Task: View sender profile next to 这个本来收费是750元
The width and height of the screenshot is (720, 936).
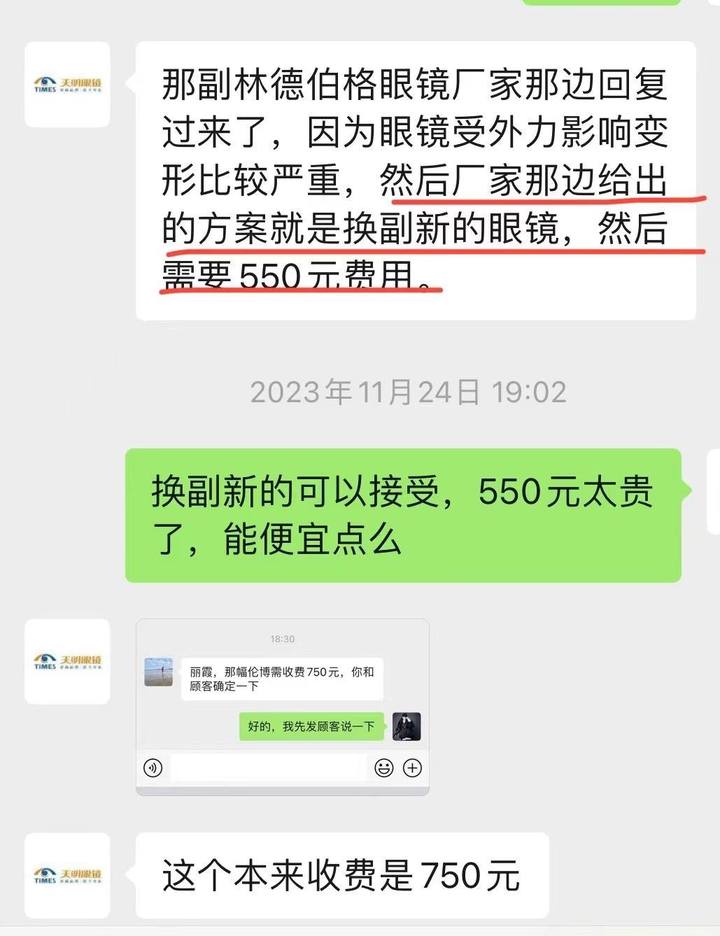Action: click(67, 875)
